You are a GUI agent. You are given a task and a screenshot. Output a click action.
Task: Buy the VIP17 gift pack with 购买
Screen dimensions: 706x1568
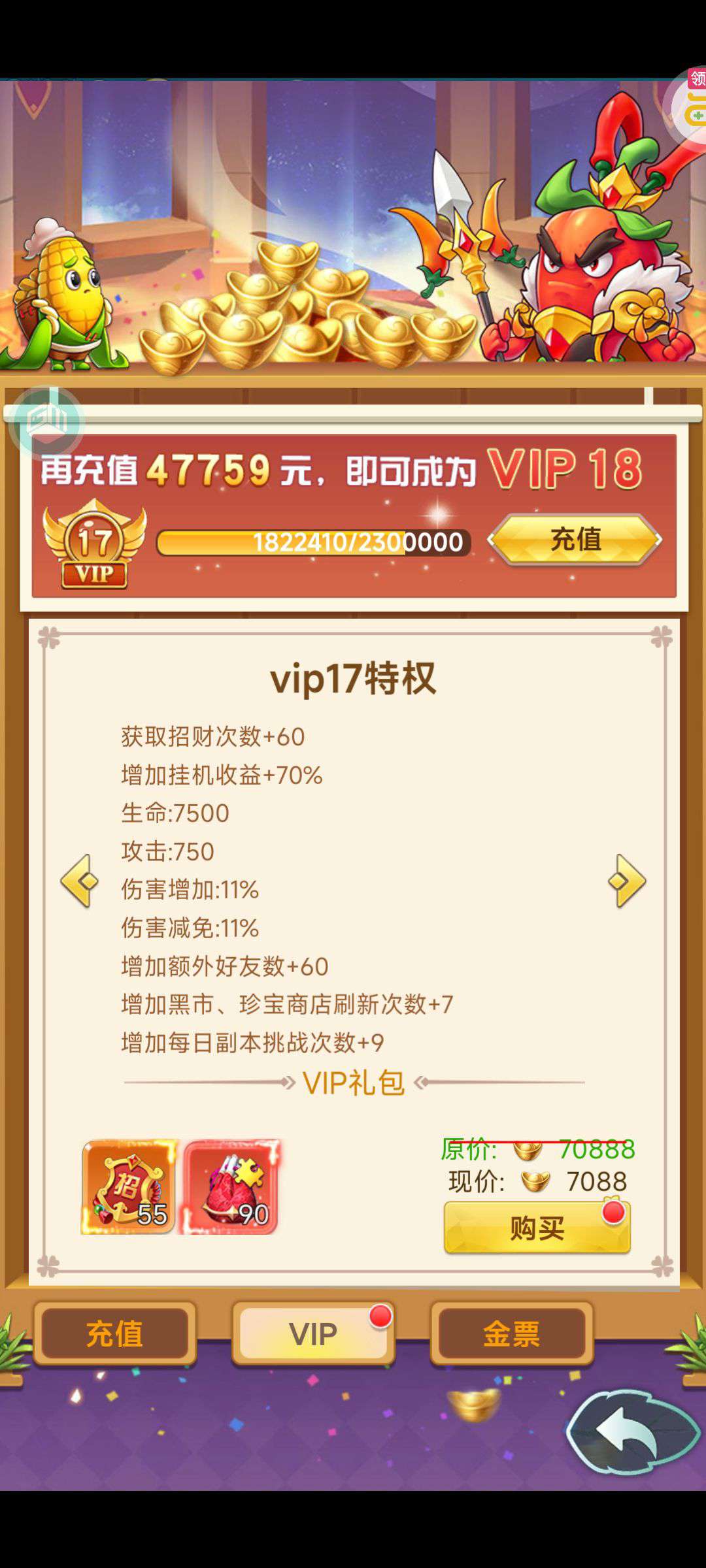coord(537,1228)
